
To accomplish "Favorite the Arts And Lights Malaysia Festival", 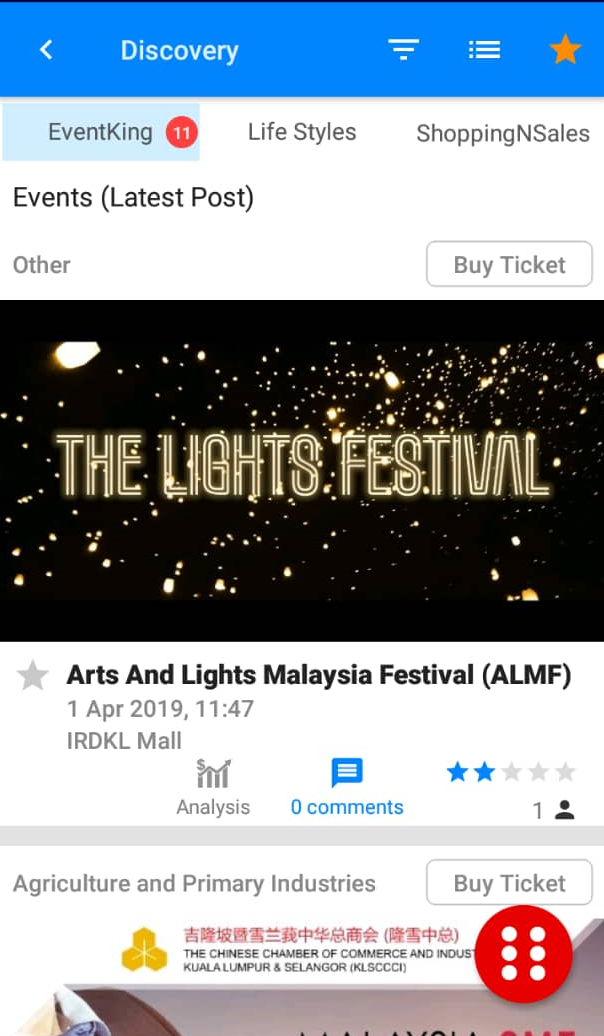I will pos(33,677).
